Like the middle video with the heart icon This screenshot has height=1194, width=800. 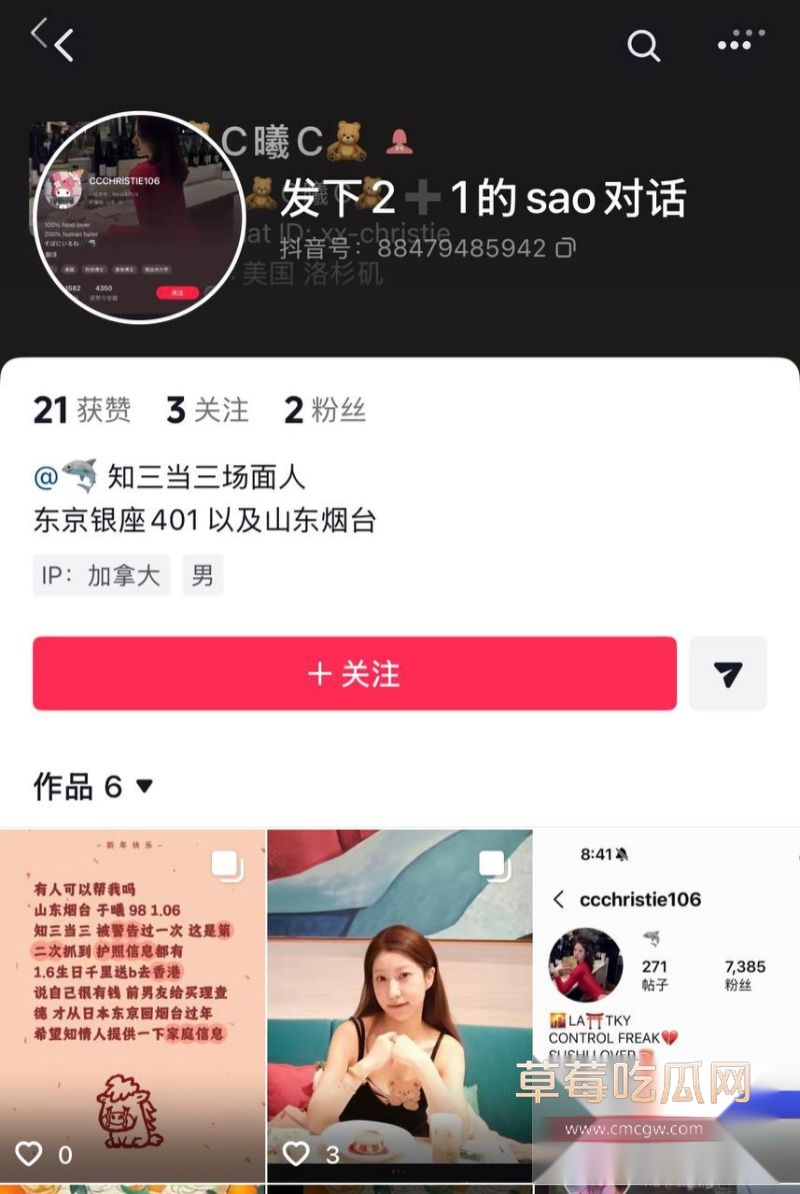(295, 1152)
